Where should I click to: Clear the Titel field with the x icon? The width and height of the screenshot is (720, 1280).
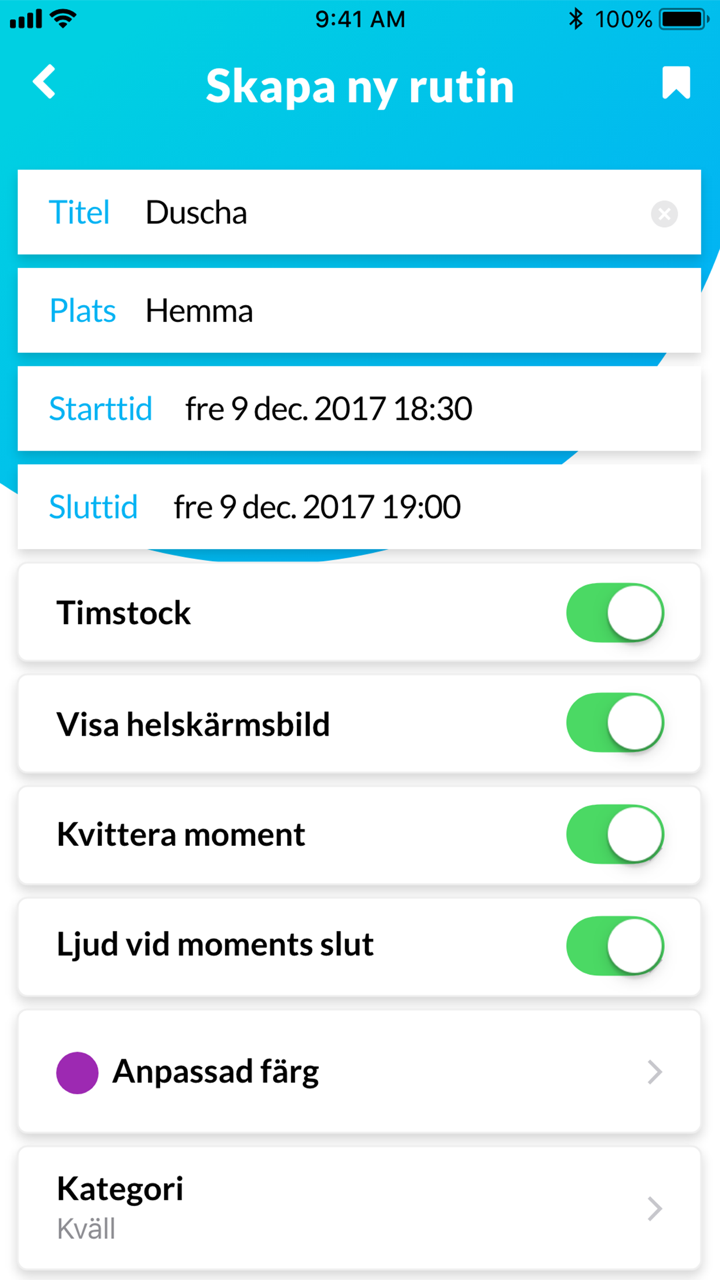tap(664, 213)
